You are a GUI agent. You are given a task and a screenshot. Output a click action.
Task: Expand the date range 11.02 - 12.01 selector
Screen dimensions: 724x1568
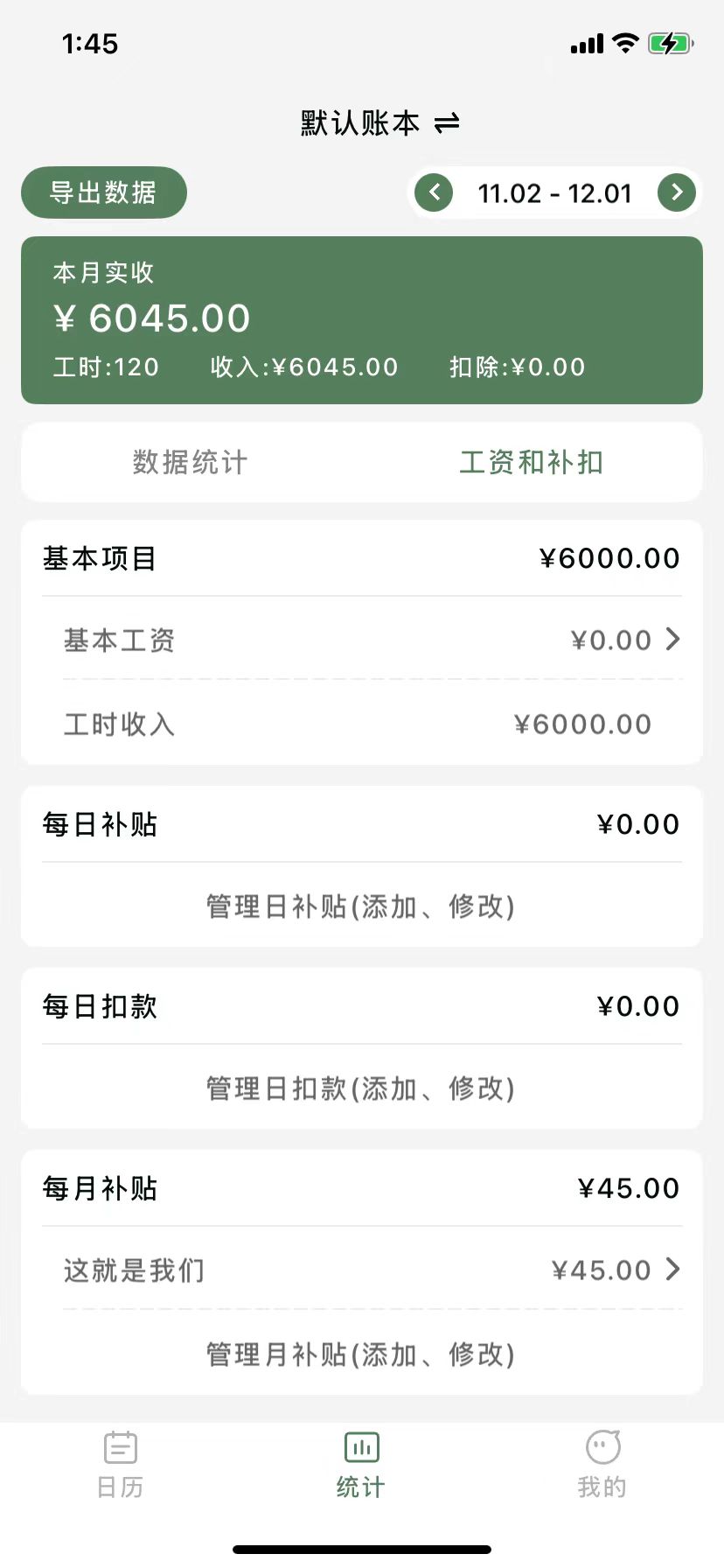tap(555, 192)
